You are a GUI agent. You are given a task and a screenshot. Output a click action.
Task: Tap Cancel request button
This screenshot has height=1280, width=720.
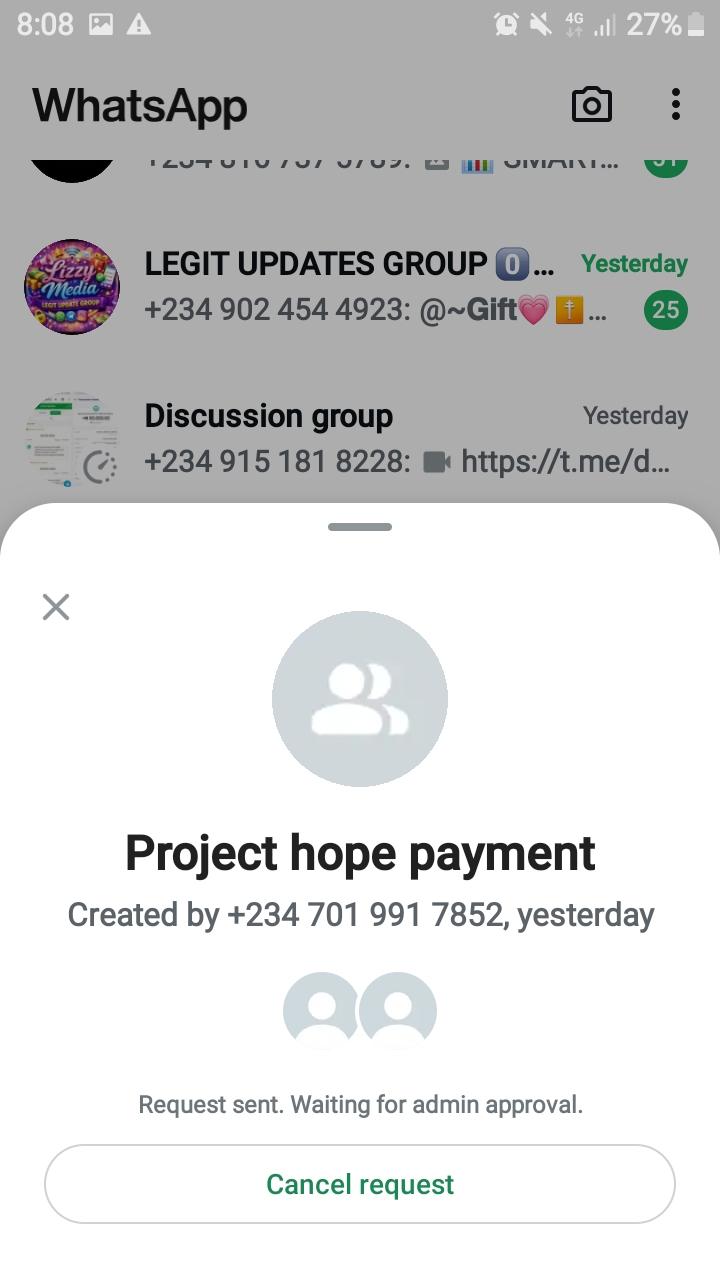click(360, 1184)
